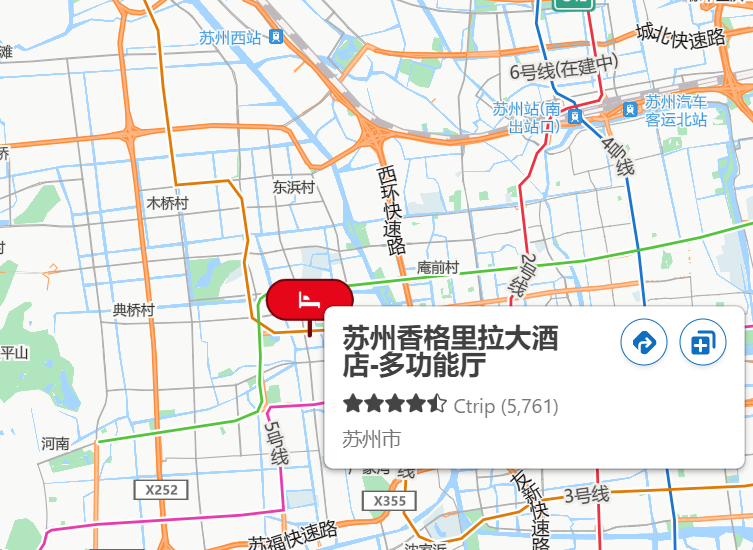Image resolution: width=753 pixels, height=550 pixels.
Task: Select 苏州站(南出站口) marker
Action: (574, 117)
